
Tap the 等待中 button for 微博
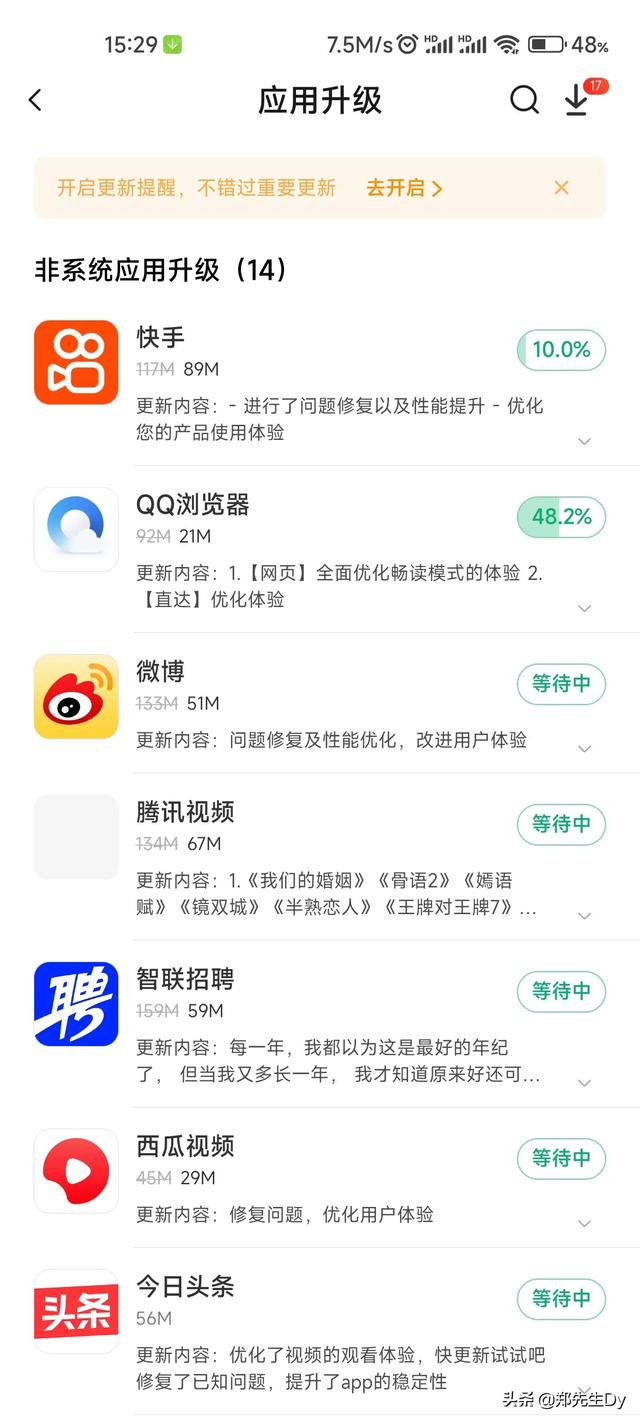pos(561,684)
